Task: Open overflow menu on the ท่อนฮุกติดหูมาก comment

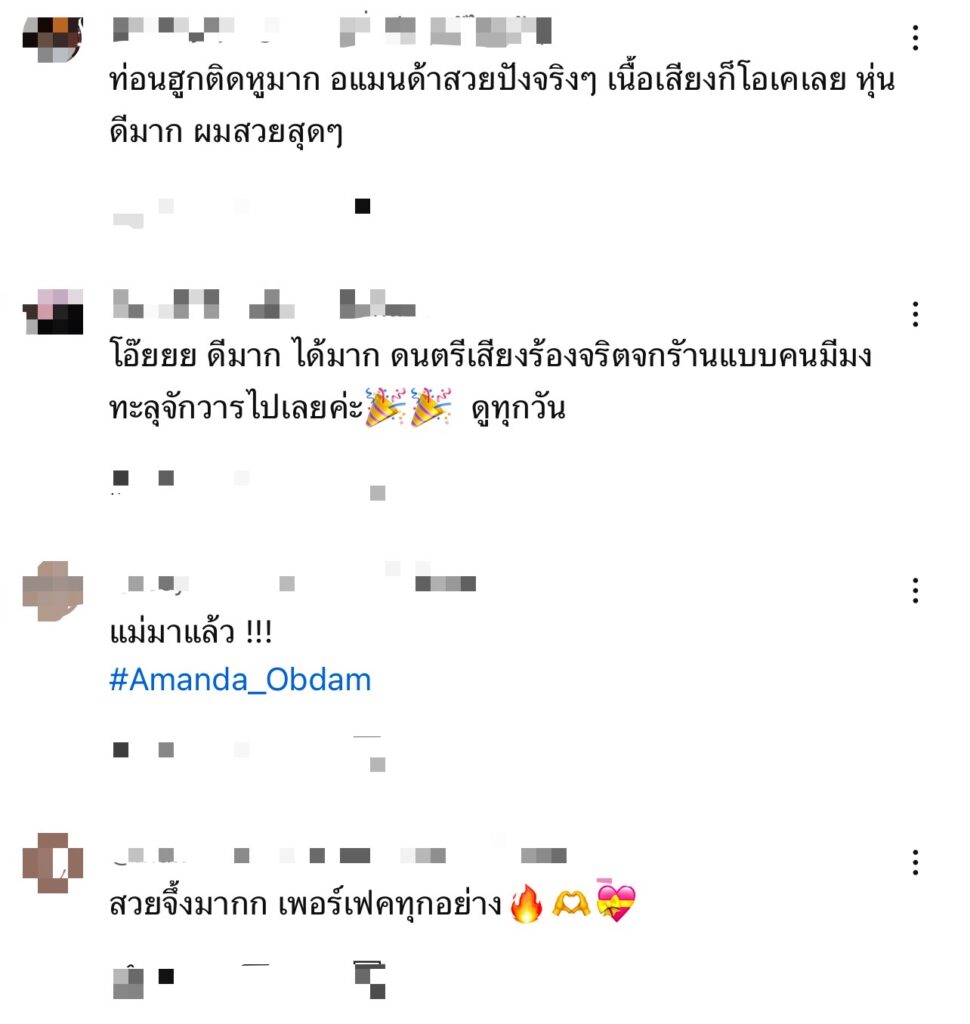Action: (915, 39)
